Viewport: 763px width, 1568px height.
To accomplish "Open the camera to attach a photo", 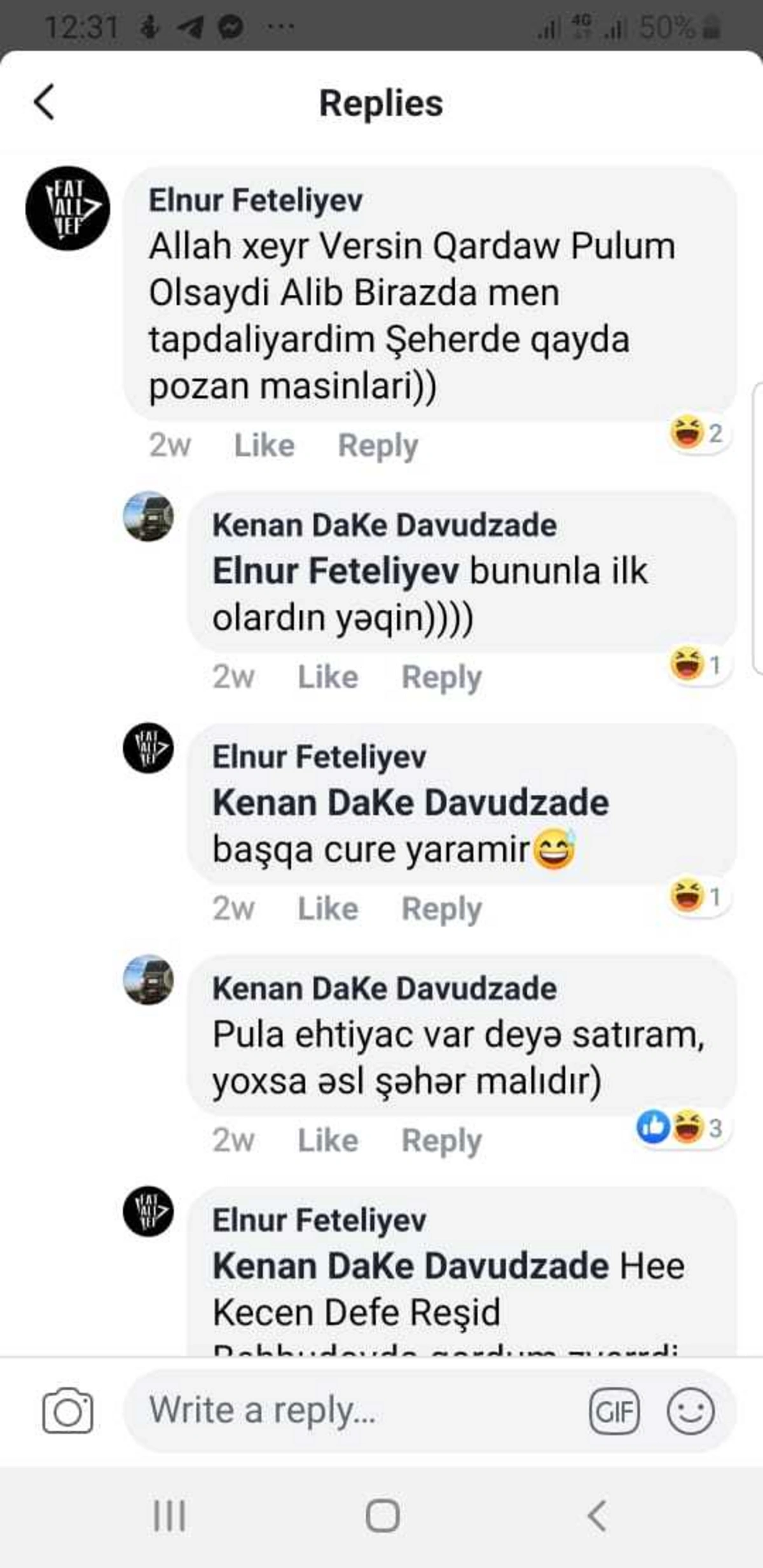I will [x=67, y=1412].
